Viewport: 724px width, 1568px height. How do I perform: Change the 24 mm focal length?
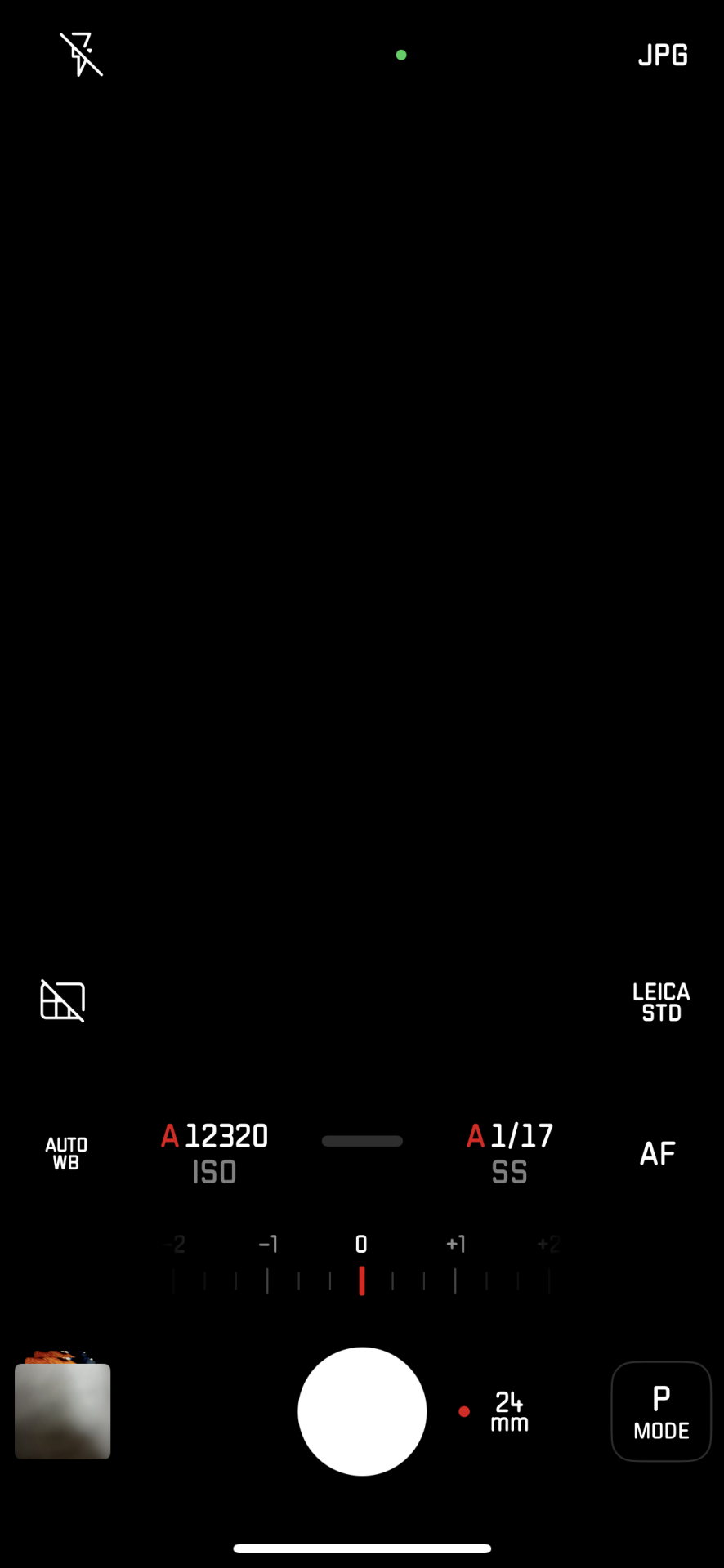pyautogui.click(x=509, y=1411)
